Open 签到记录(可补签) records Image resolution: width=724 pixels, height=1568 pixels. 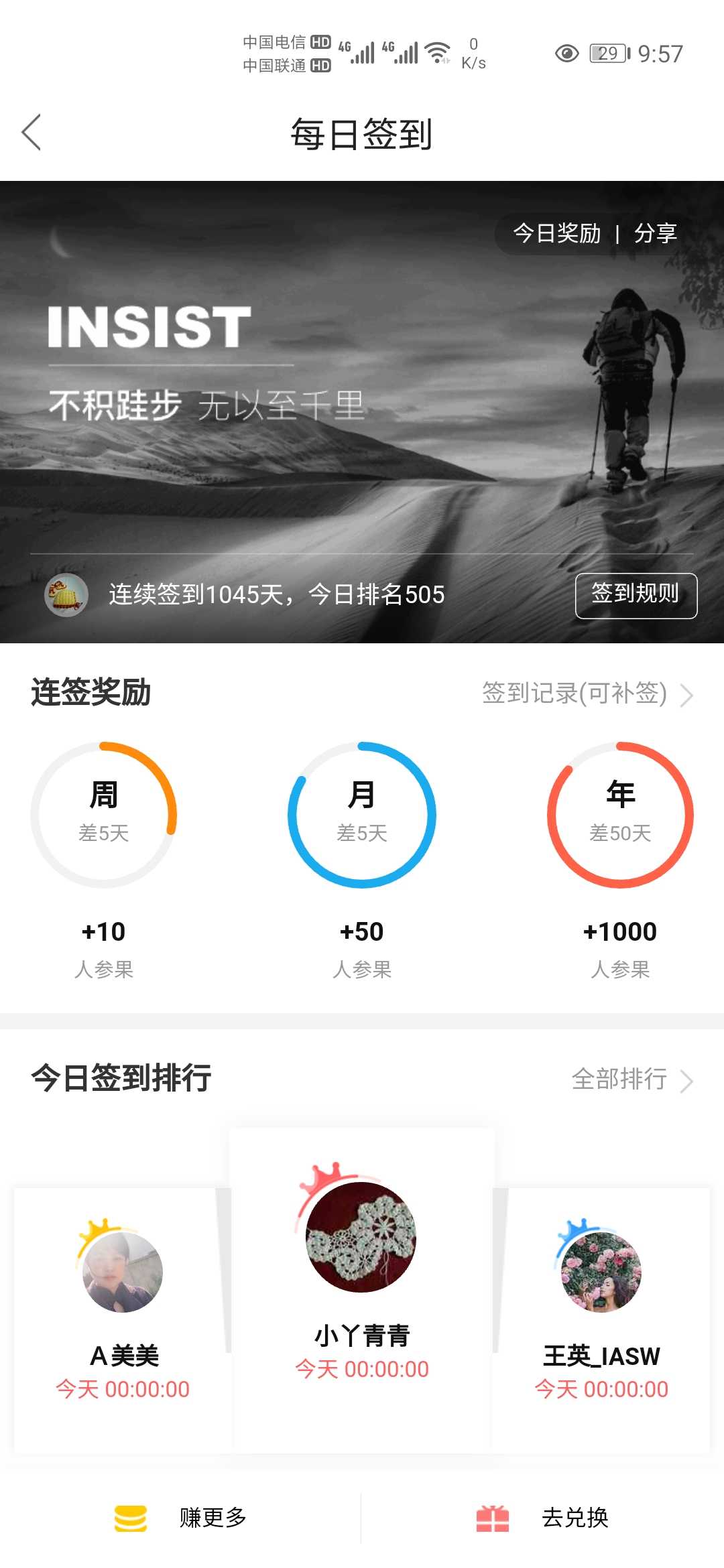click(x=587, y=694)
